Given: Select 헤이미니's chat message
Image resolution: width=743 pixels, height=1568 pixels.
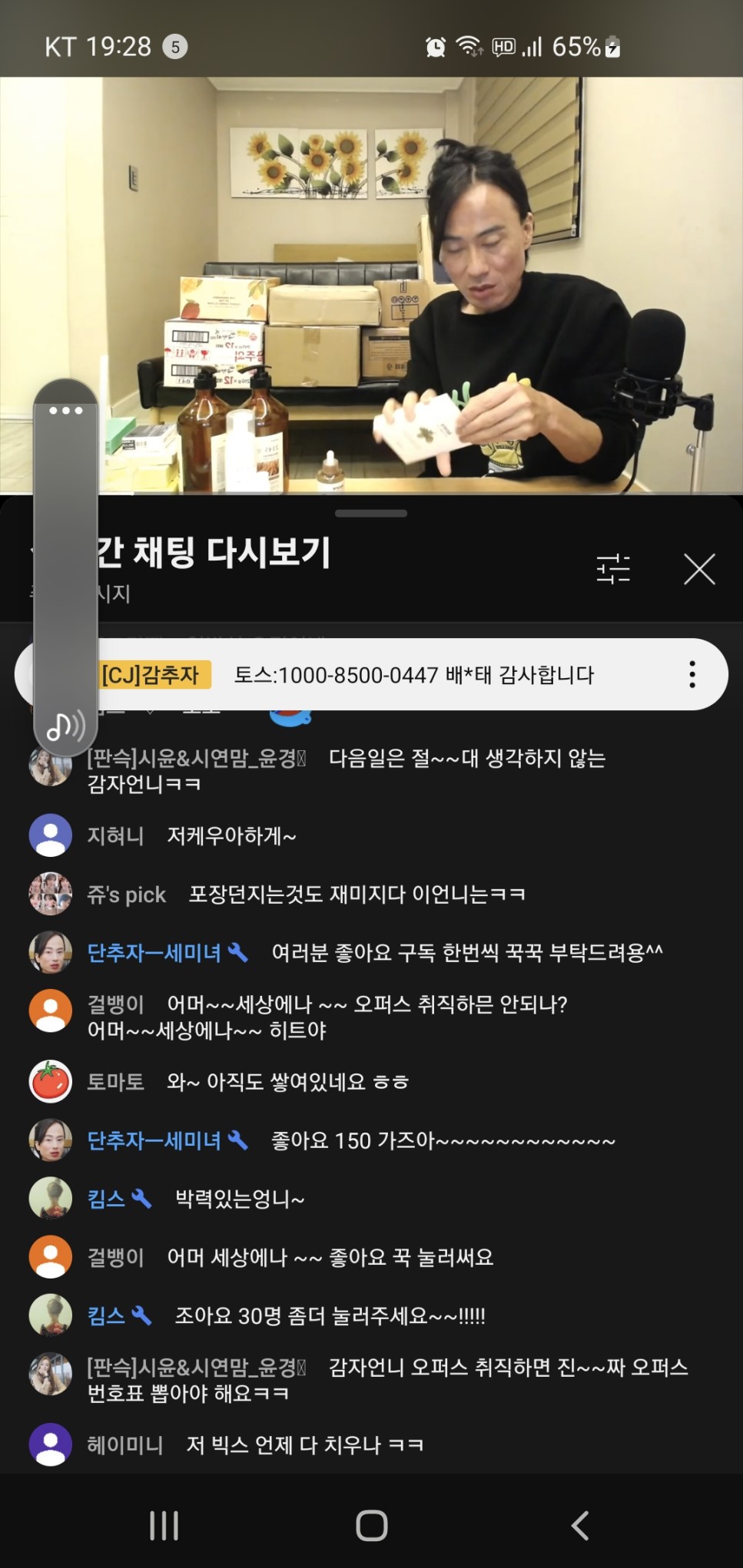Looking at the screenshot, I should click(304, 1445).
